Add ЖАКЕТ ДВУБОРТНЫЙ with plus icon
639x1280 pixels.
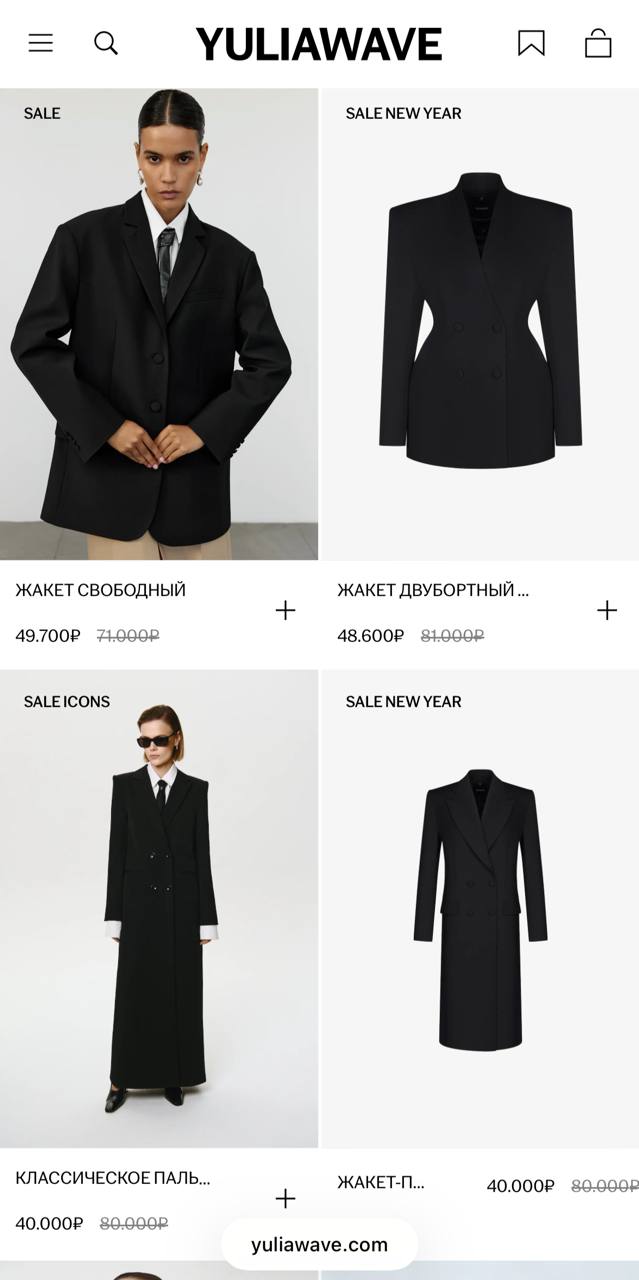(607, 610)
